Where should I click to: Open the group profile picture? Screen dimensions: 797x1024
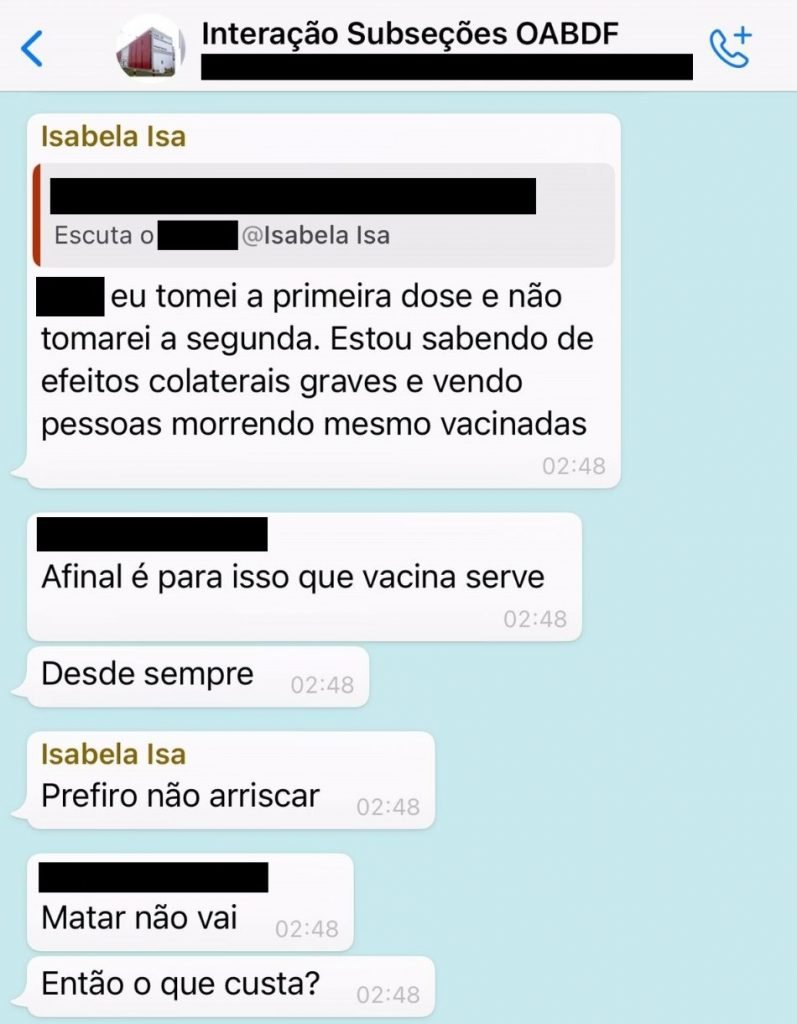pyautogui.click(x=150, y=47)
